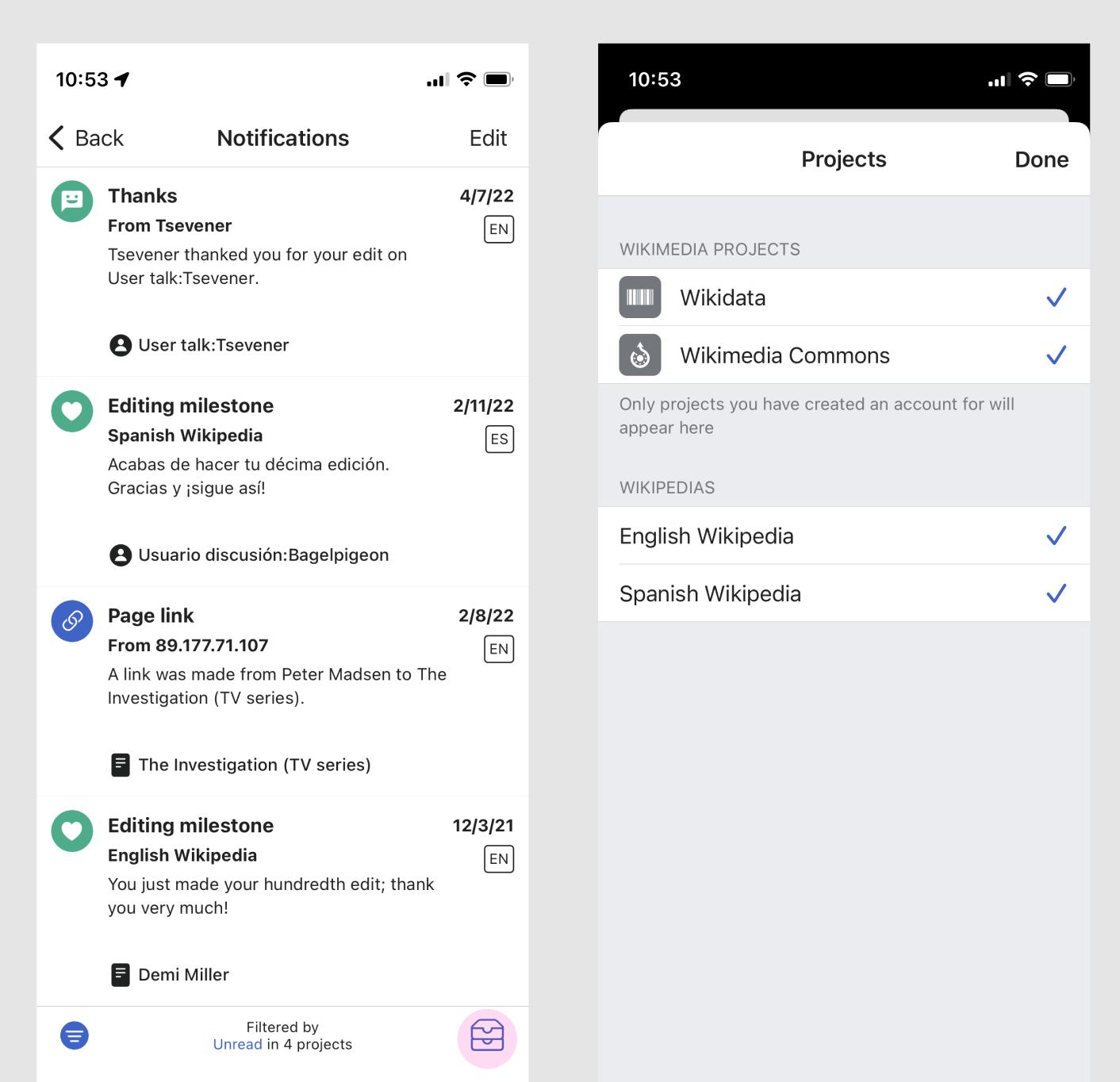The height and width of the screenshot is (1082, 1120).
Task: Go back from Notifications
Action: point(86,138)
